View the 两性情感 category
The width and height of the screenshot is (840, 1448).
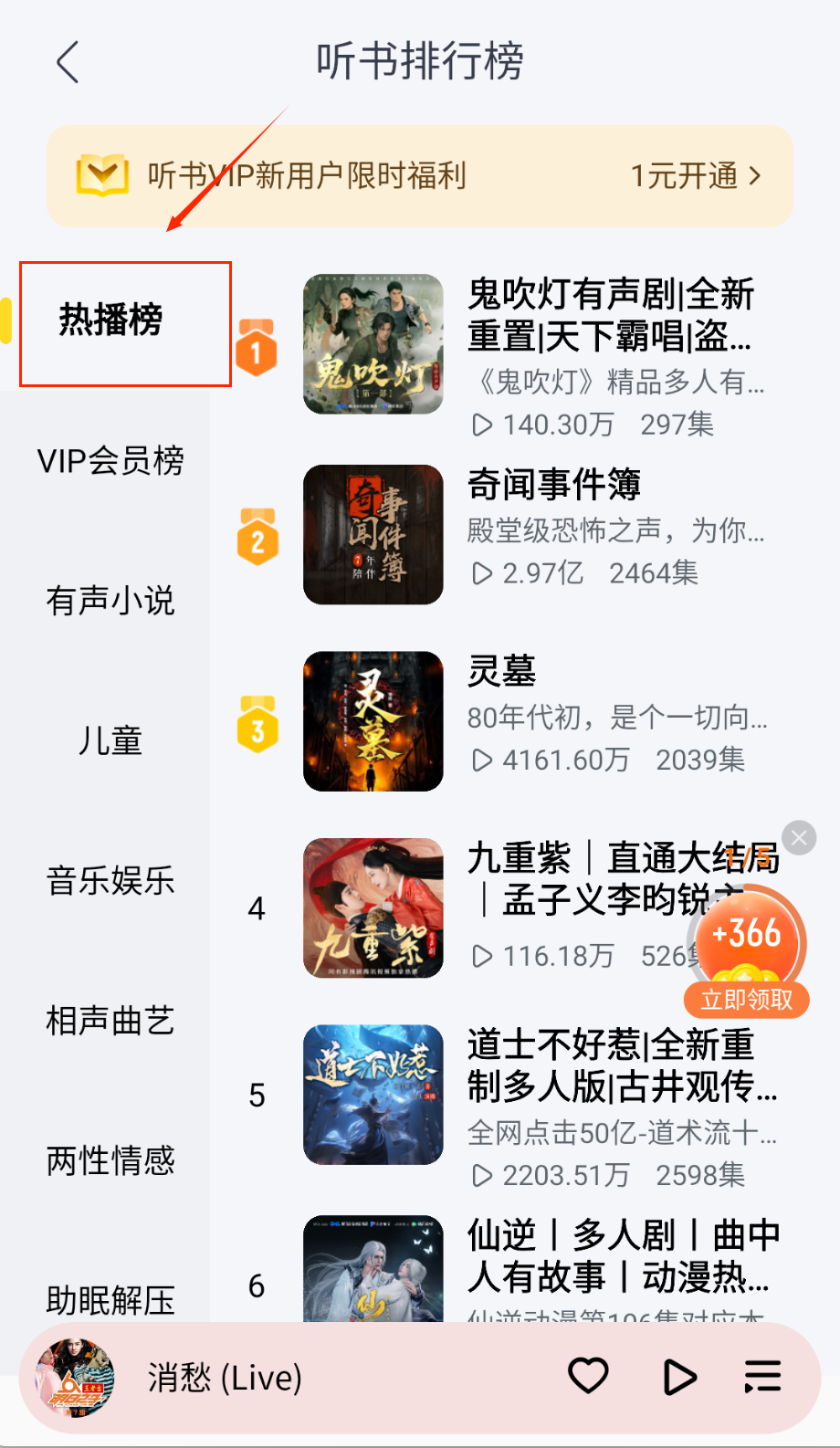(x=111, y=1161)
